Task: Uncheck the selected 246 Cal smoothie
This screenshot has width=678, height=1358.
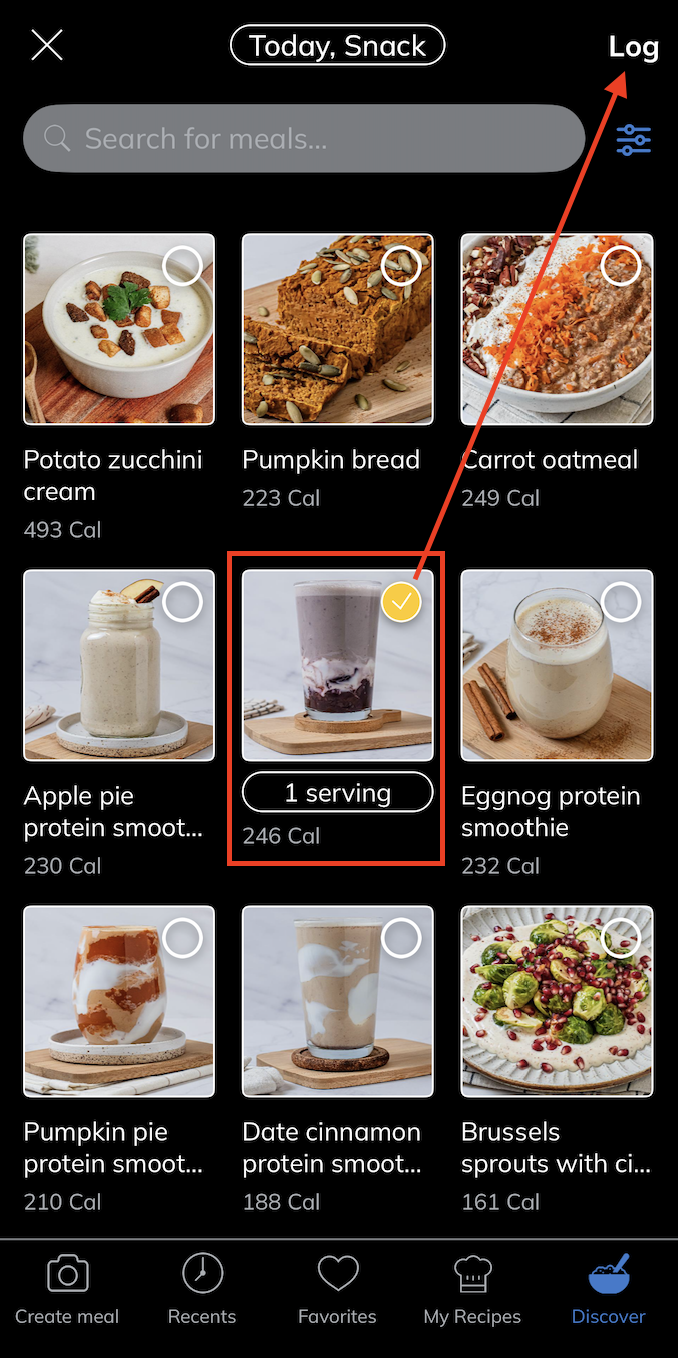Action: pos(401,602)
